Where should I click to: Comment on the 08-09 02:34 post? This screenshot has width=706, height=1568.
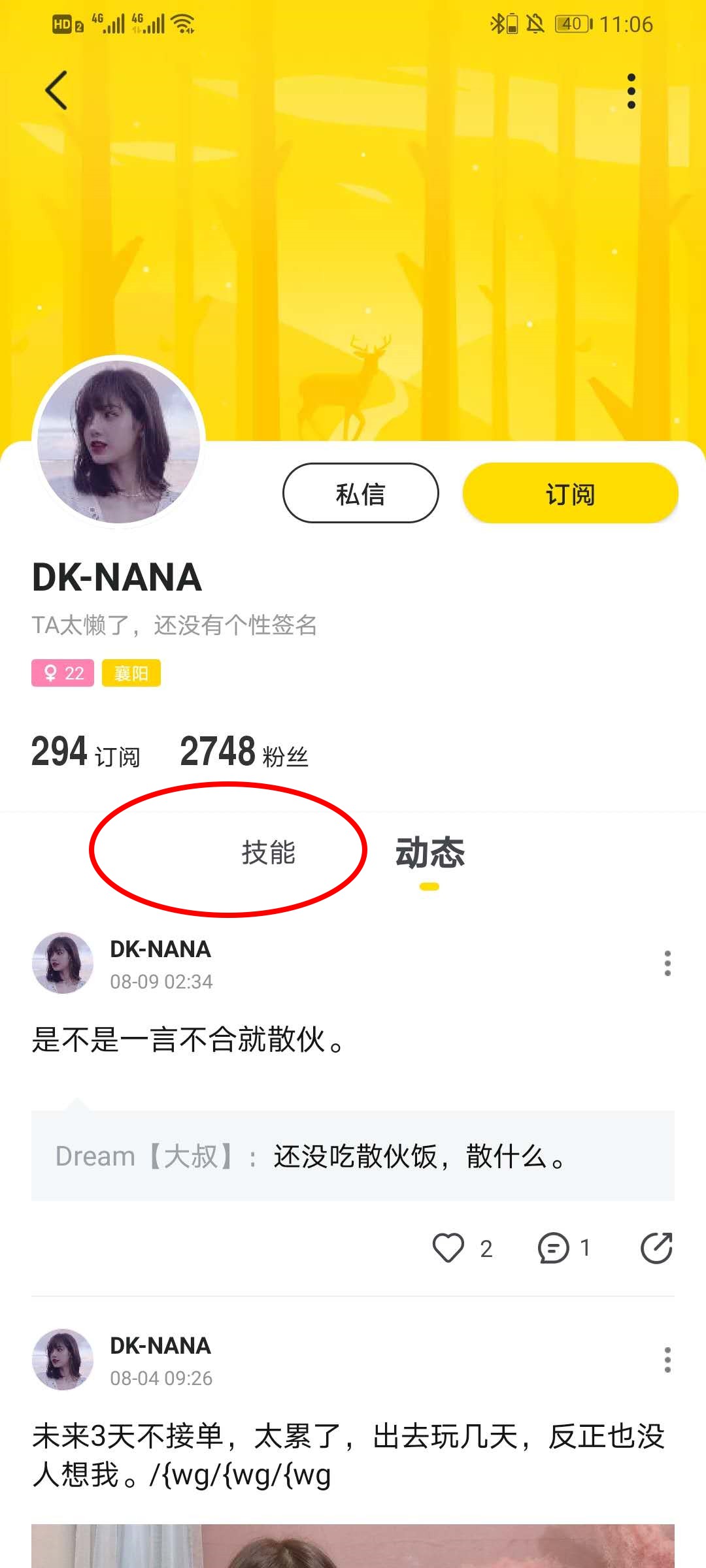[553, 1248]
